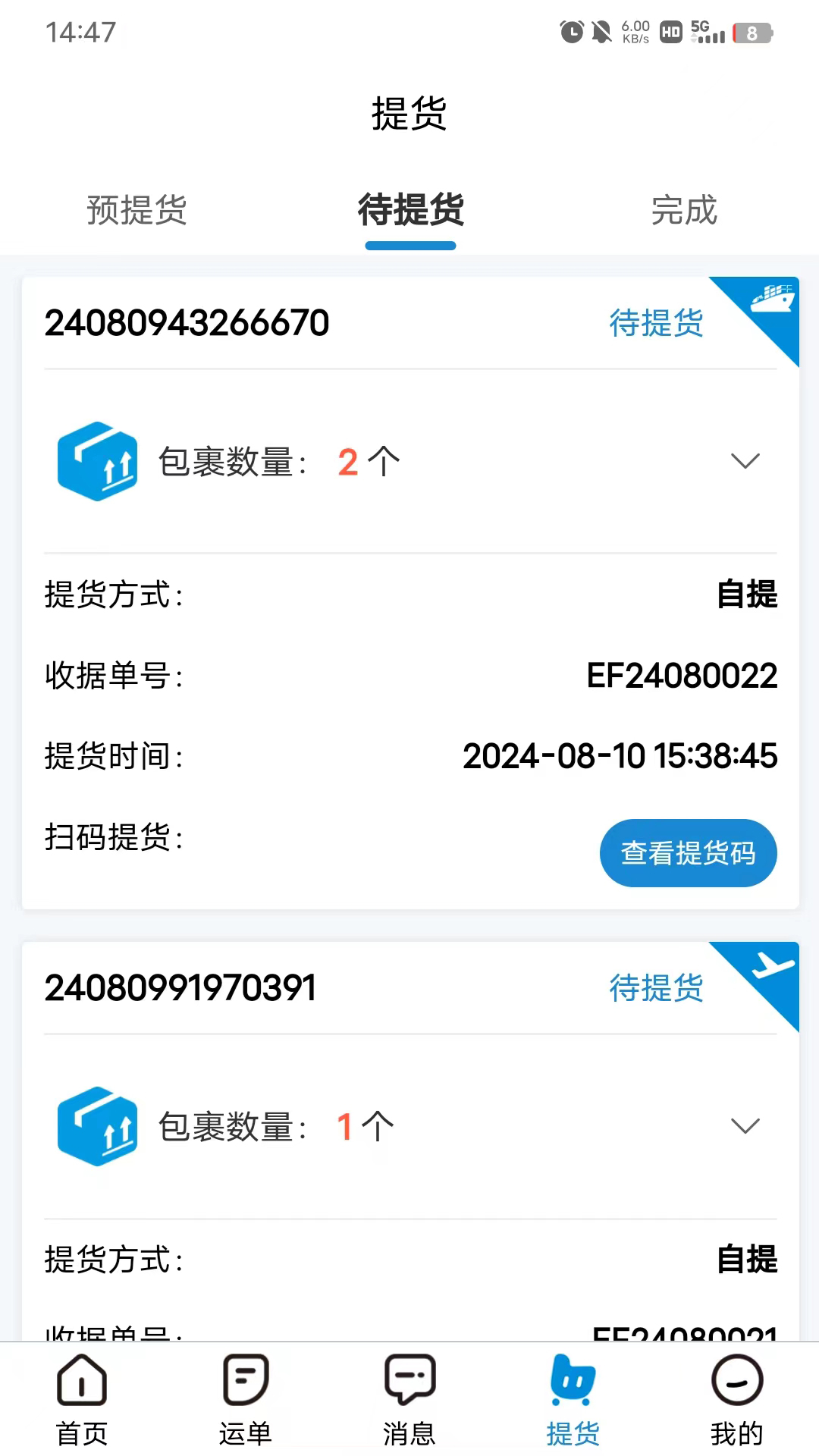Expand package list for order 24080943266670
Image resolution: width=819 pixels, height=1456 pixels.
point(745,461)
